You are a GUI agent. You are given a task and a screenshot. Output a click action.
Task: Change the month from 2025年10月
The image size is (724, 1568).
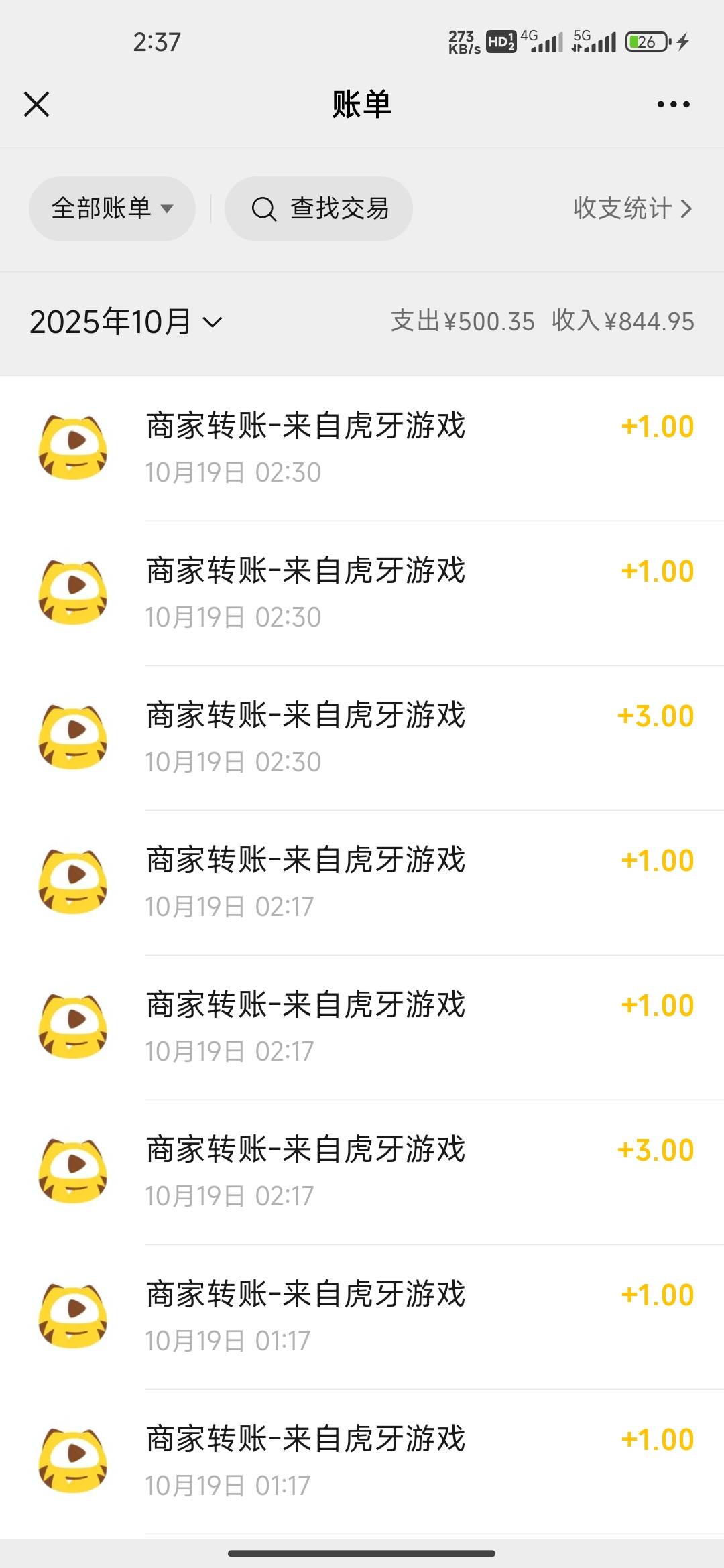(125, 322)
